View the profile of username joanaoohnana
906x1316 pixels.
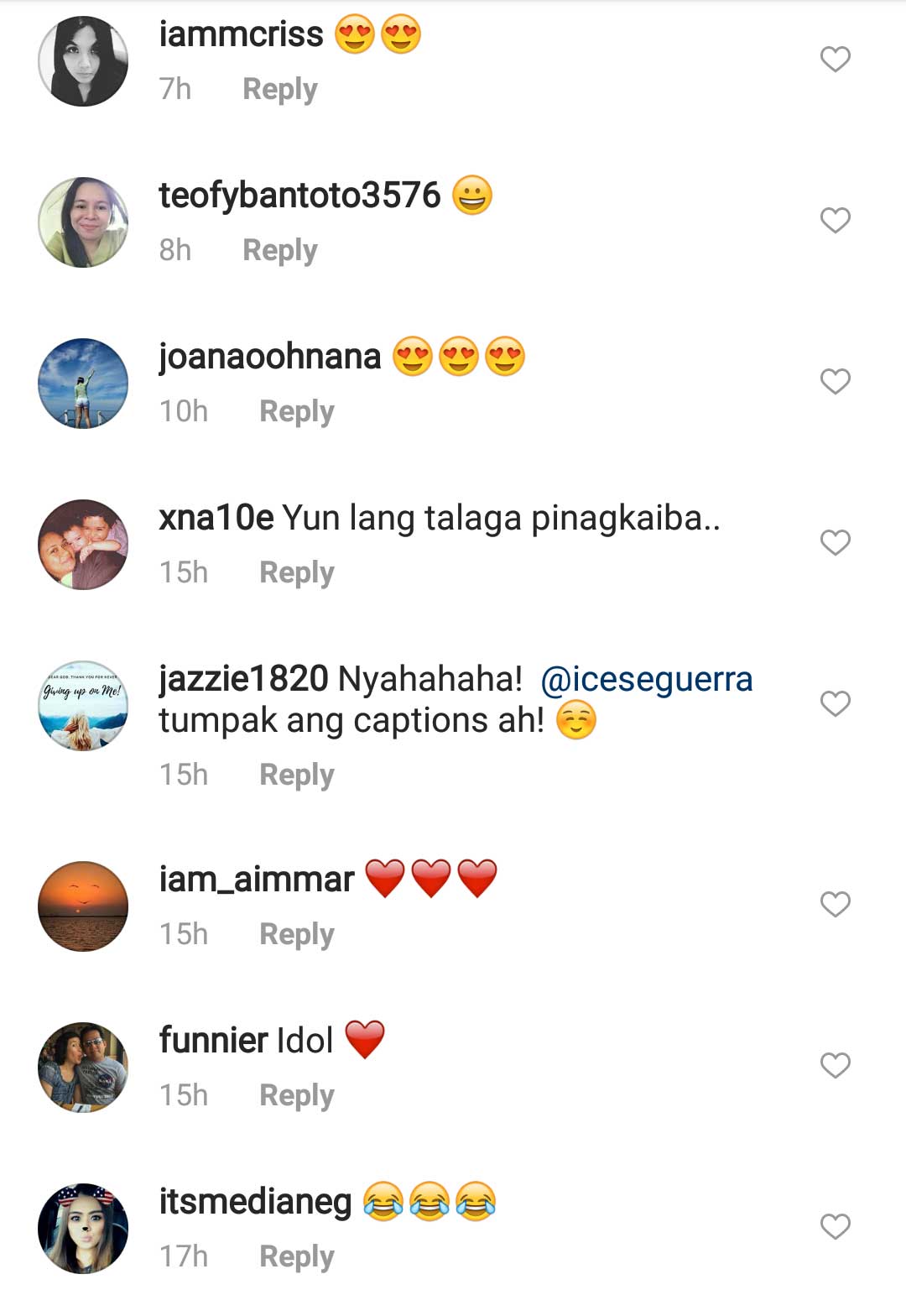tap(269, 357)
